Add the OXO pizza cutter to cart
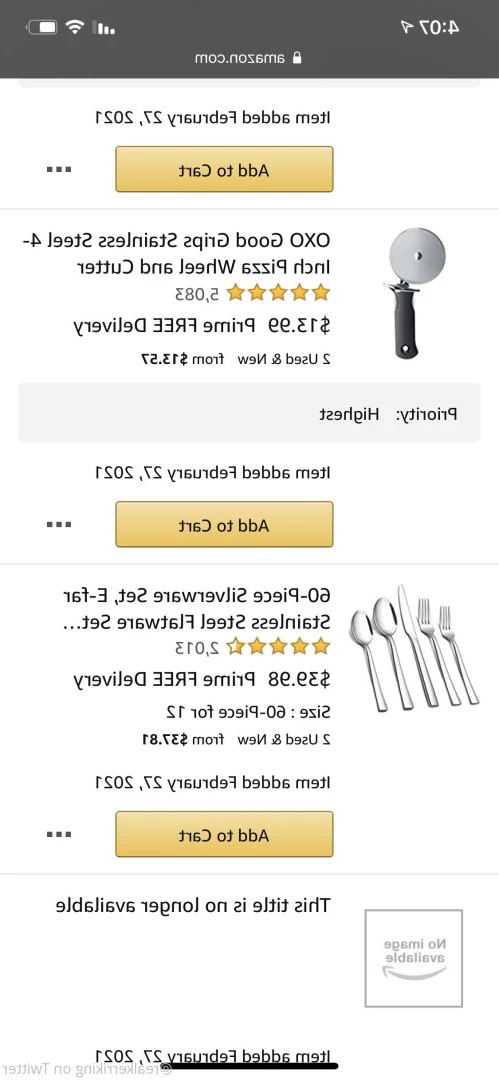 click(x=224, y=524)
